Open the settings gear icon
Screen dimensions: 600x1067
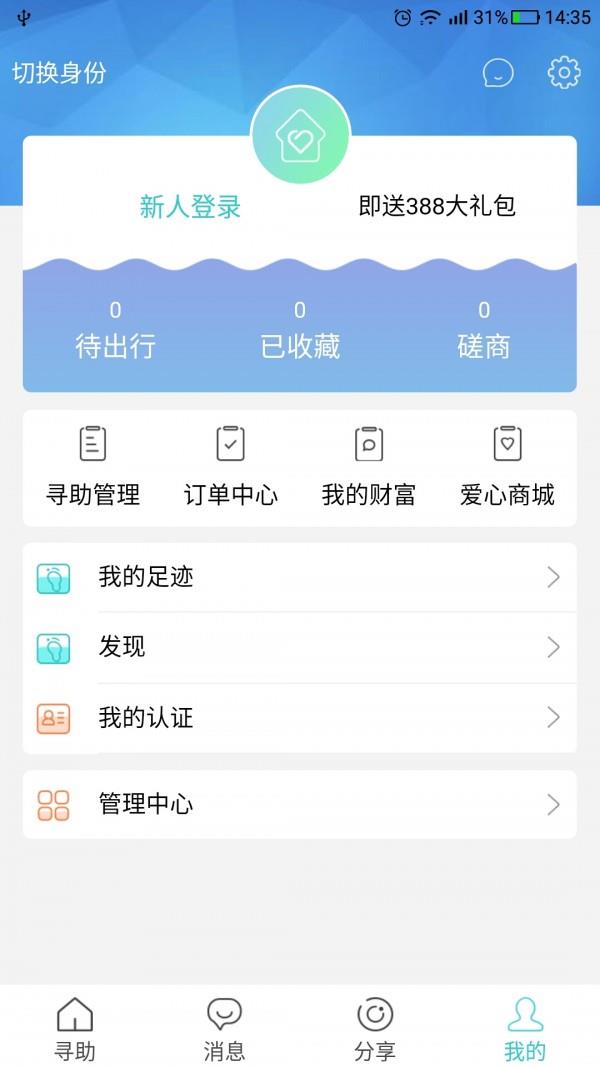click(x=564, y=73)
